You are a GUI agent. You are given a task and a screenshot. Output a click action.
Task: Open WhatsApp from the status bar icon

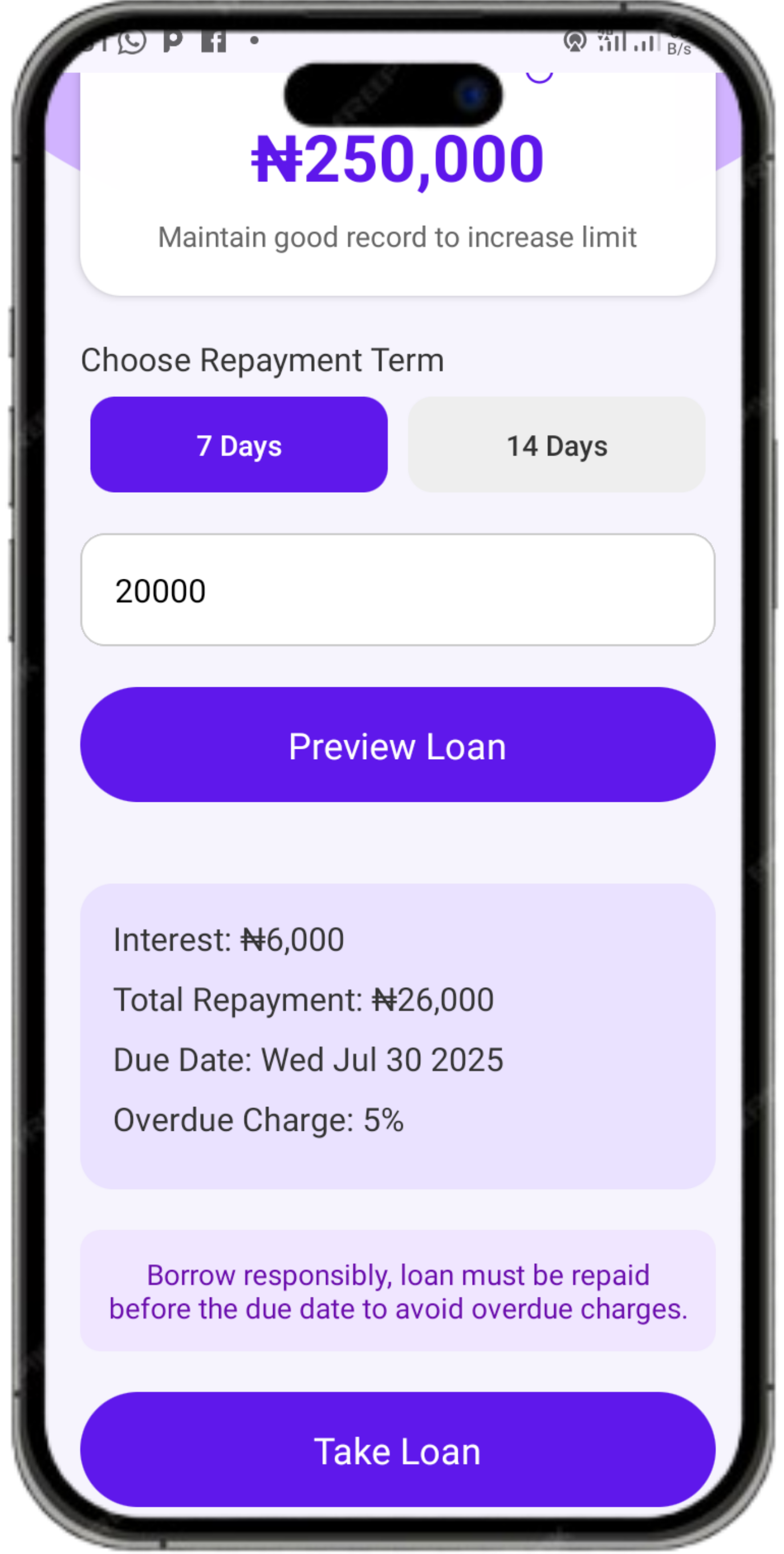click(x=133, y=42)
